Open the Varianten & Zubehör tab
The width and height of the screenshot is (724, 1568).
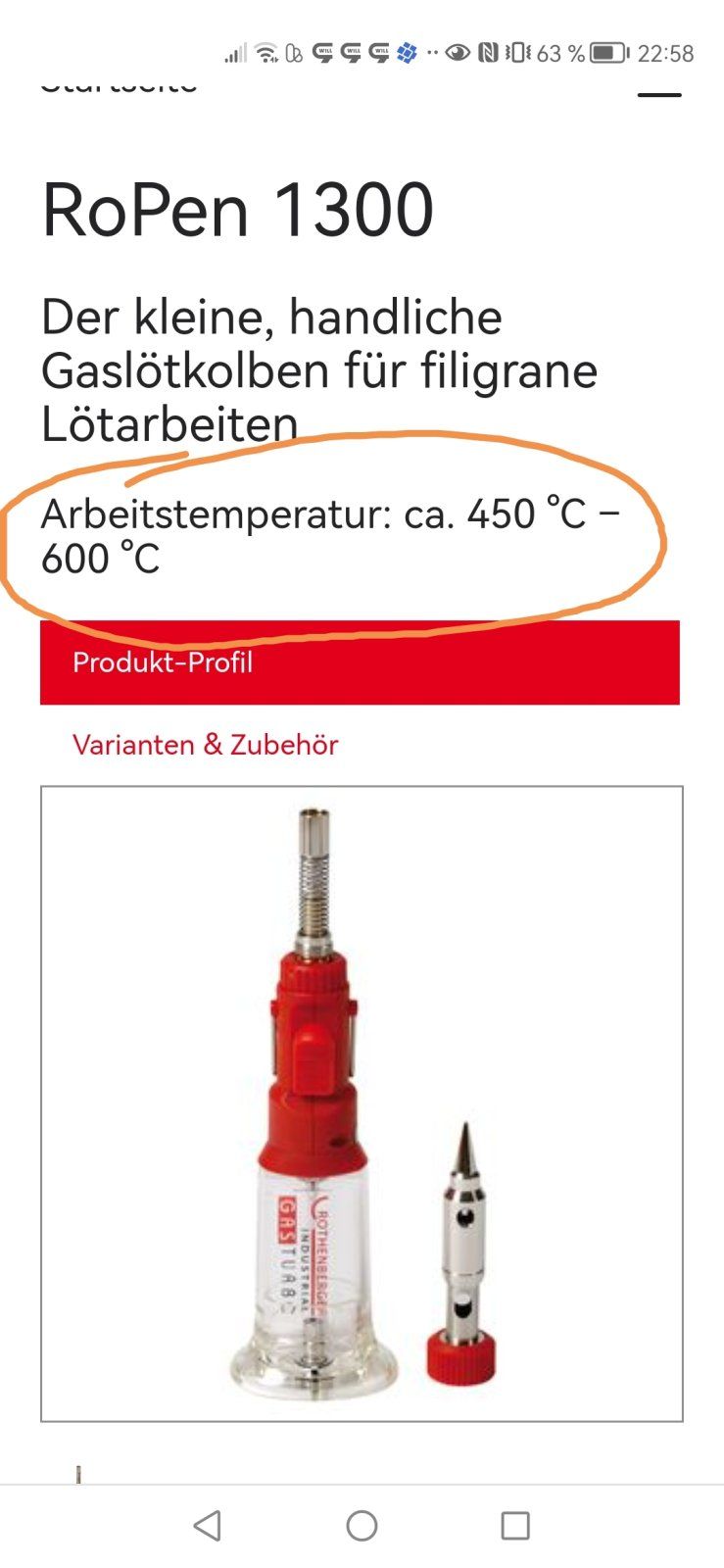click(x=205, y=745)
